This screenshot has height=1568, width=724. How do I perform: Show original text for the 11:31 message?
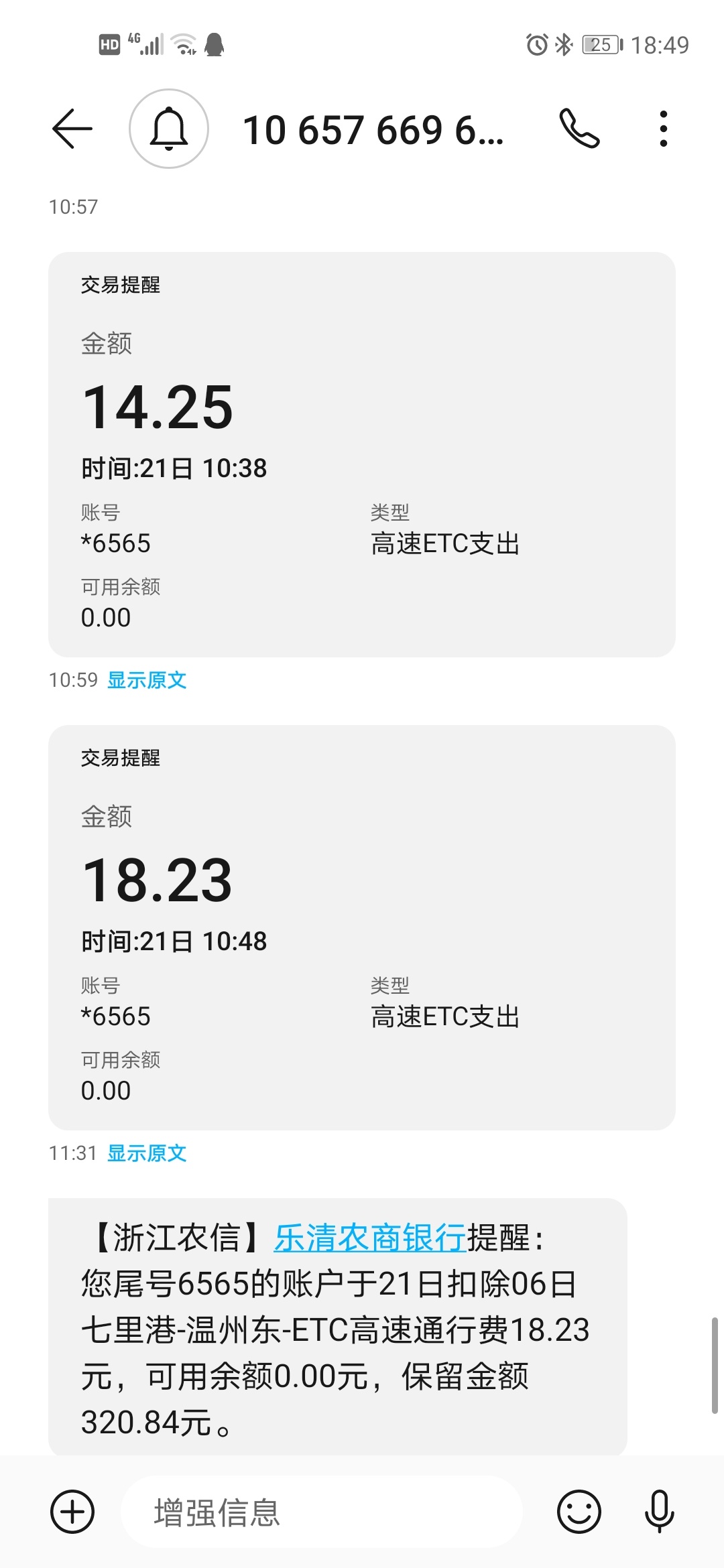coord(147,1153)
